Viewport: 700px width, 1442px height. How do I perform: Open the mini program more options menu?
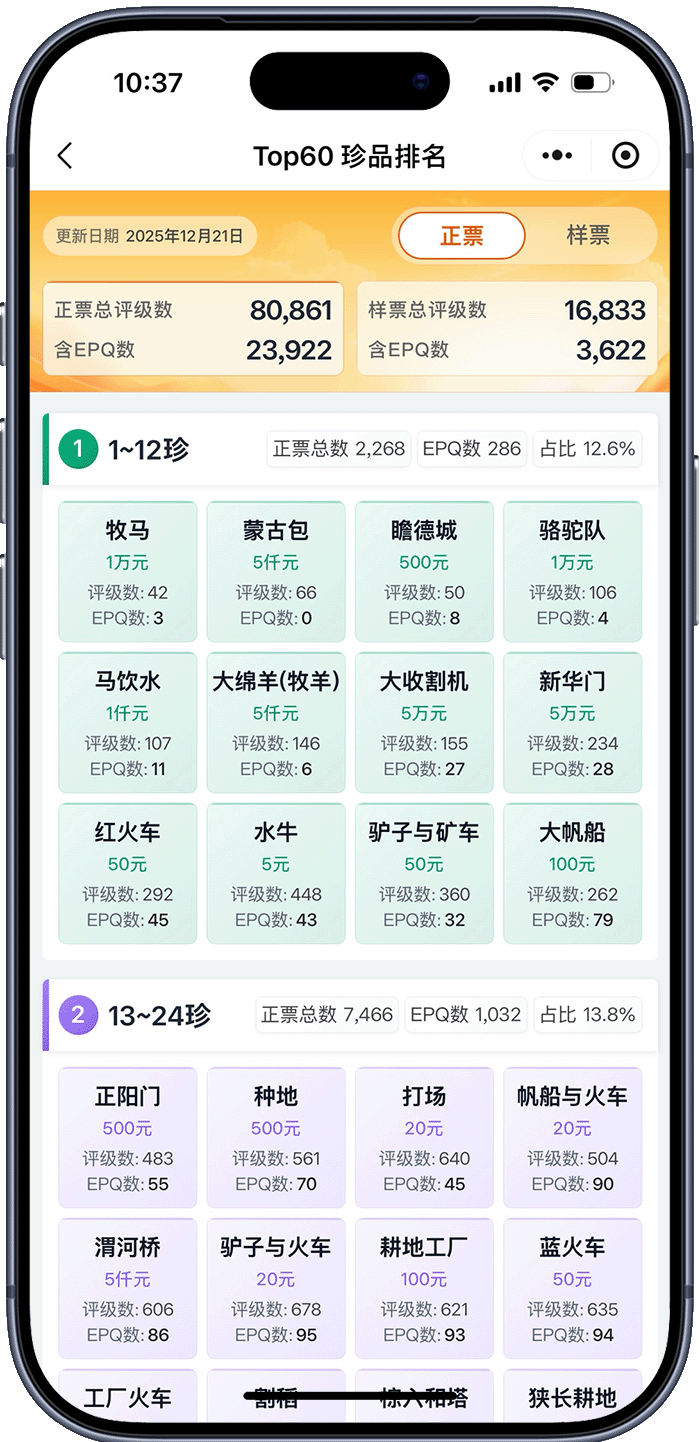coord(557,156)
